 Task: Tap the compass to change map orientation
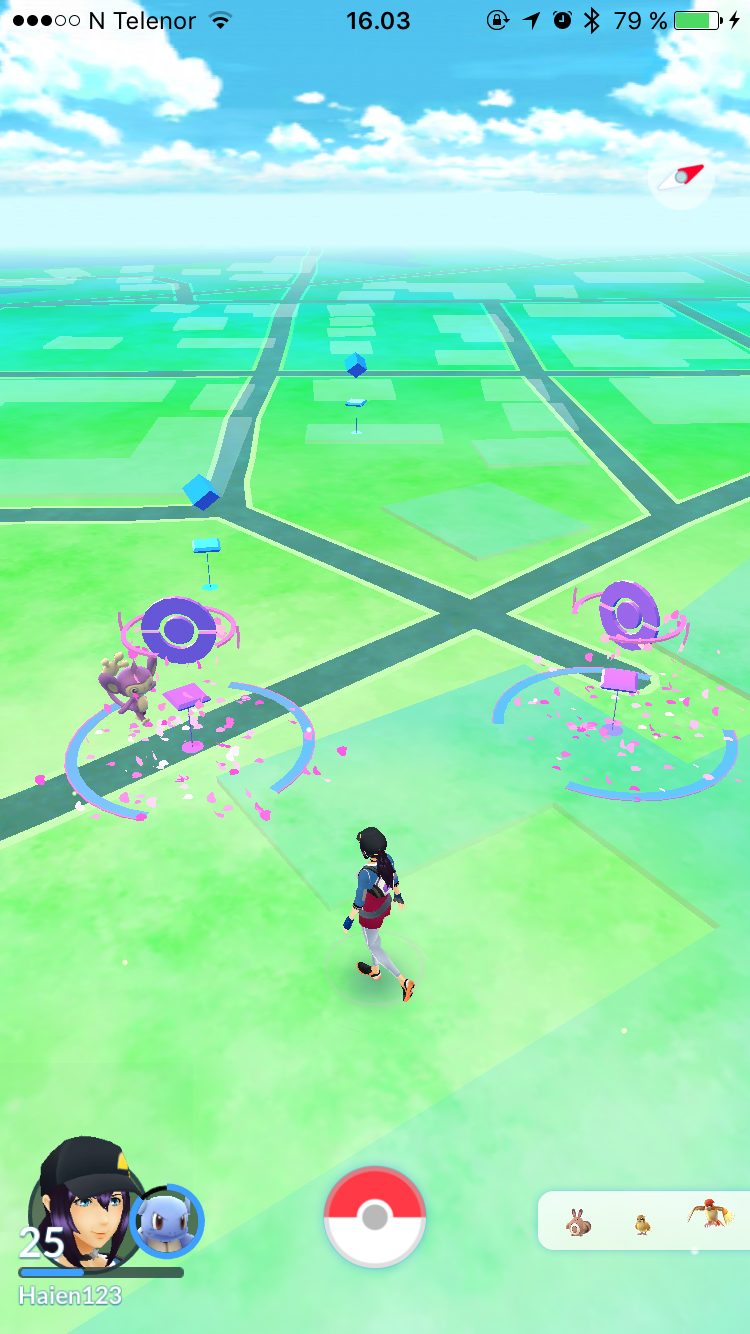pos(681,177)
